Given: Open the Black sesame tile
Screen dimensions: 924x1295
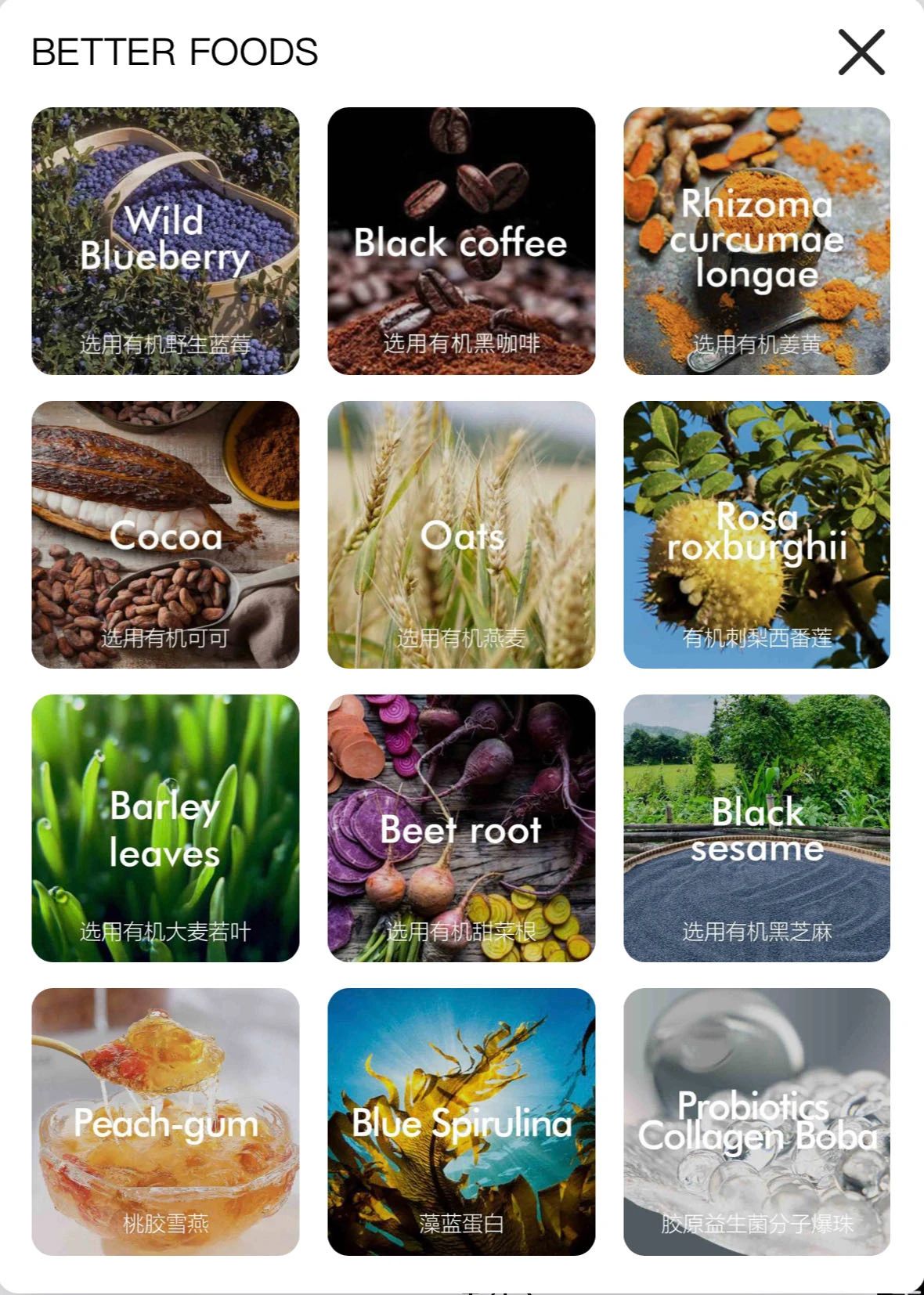Looking at the screenshot, I should [756, 828].
